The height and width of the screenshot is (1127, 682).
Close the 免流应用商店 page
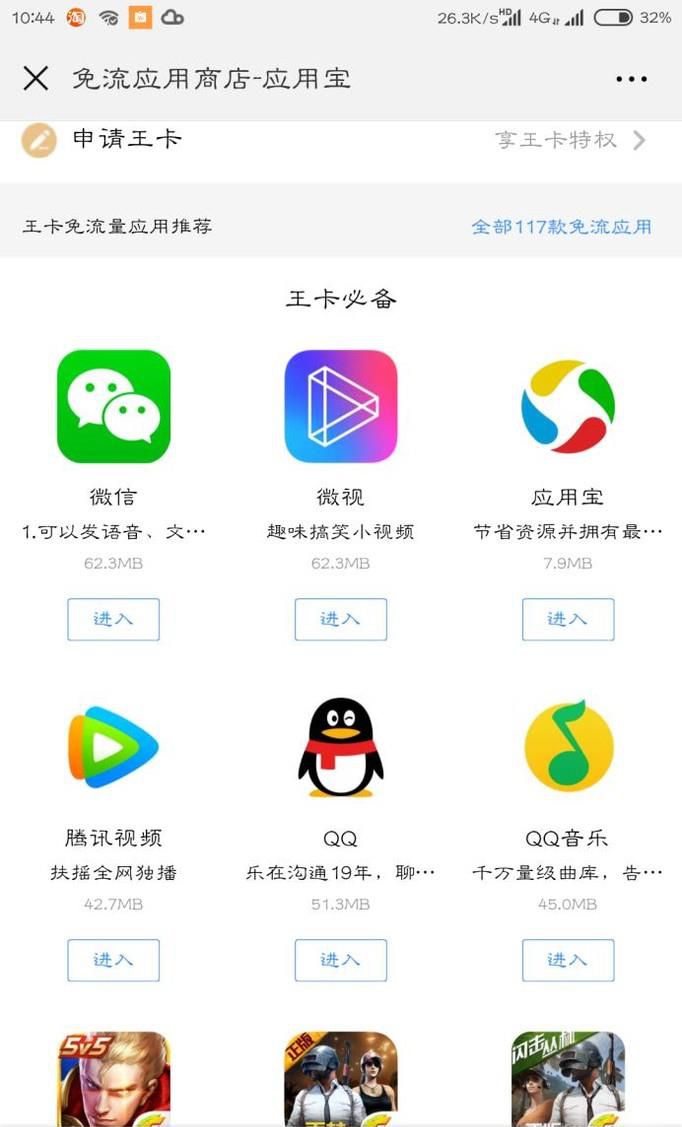[x=36, y=78]
